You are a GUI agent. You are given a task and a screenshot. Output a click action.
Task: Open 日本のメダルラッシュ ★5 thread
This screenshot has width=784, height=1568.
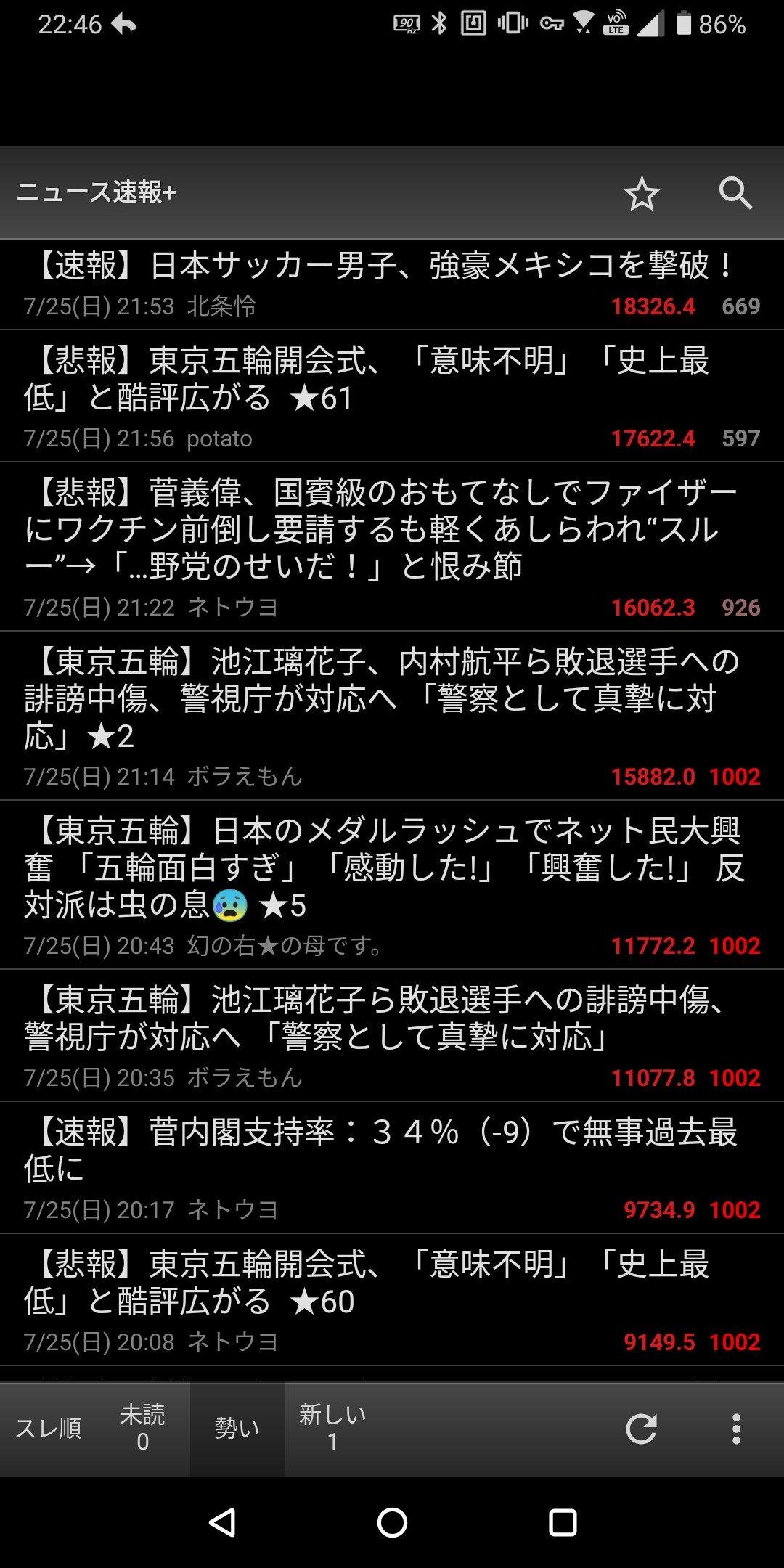tap(392, 885)
